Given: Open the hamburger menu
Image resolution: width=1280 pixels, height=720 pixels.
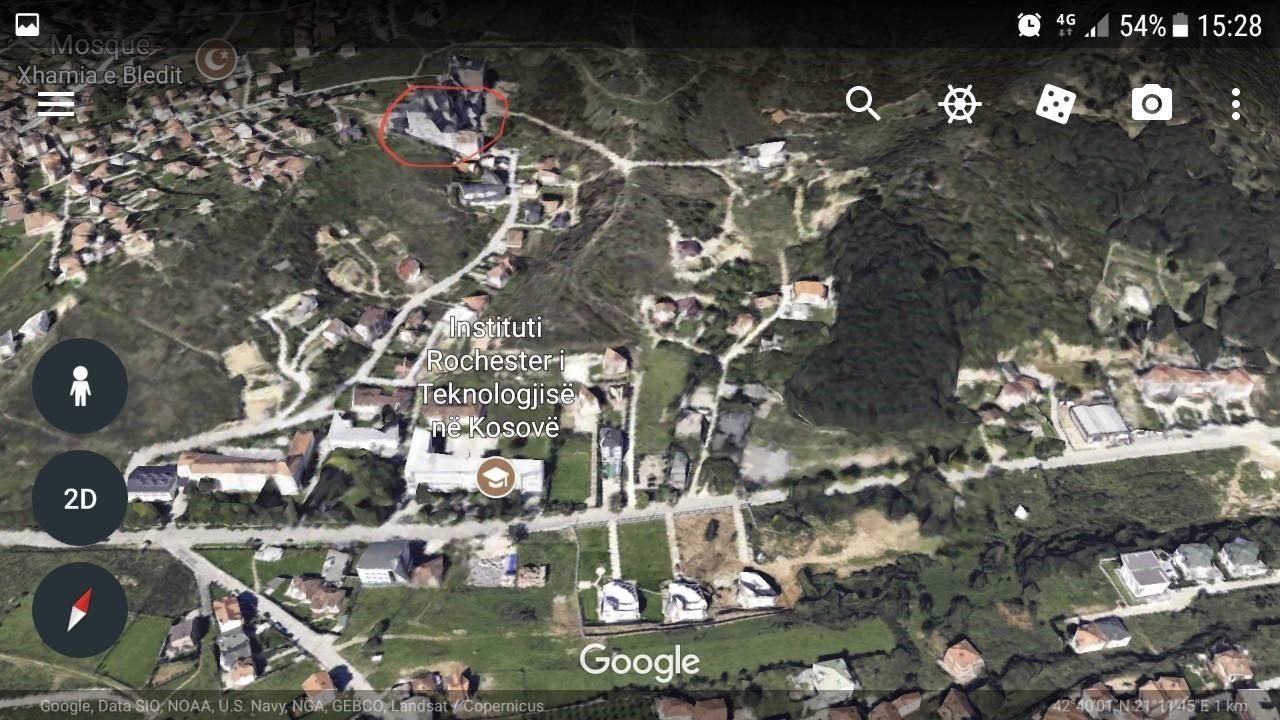Looking at the screenshot, I should 56,104.
